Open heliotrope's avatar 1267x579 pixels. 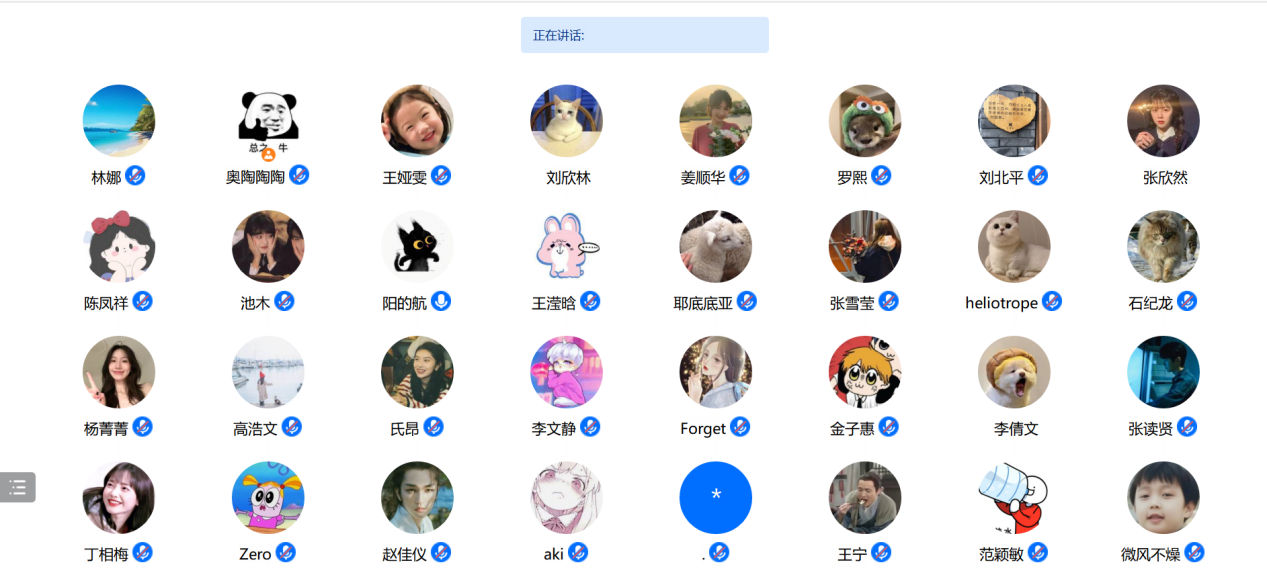1014,246
